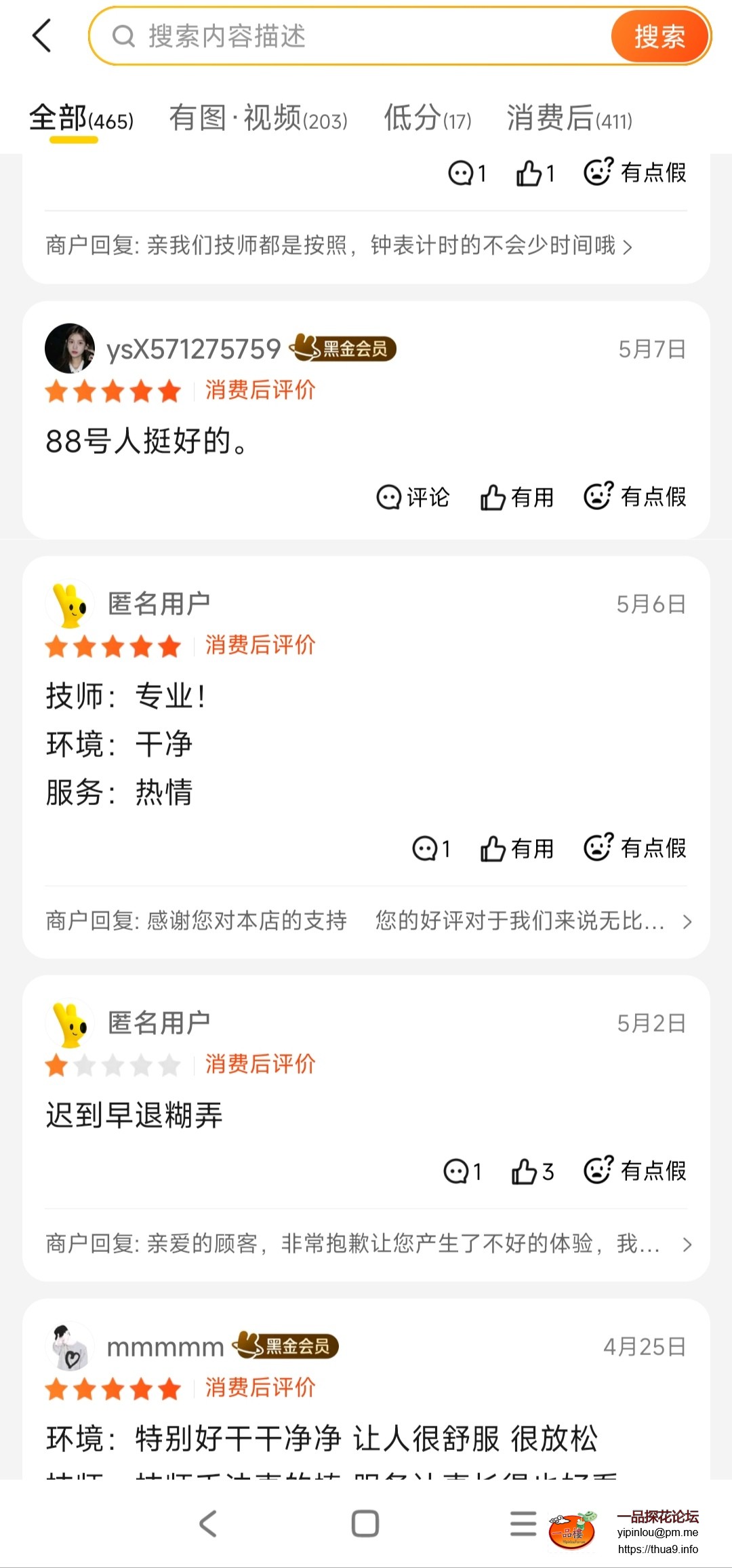The width and height of the screenshot is (732, 1568).
Task: Go back using the top-left arrow
Action: coord(42,35)
